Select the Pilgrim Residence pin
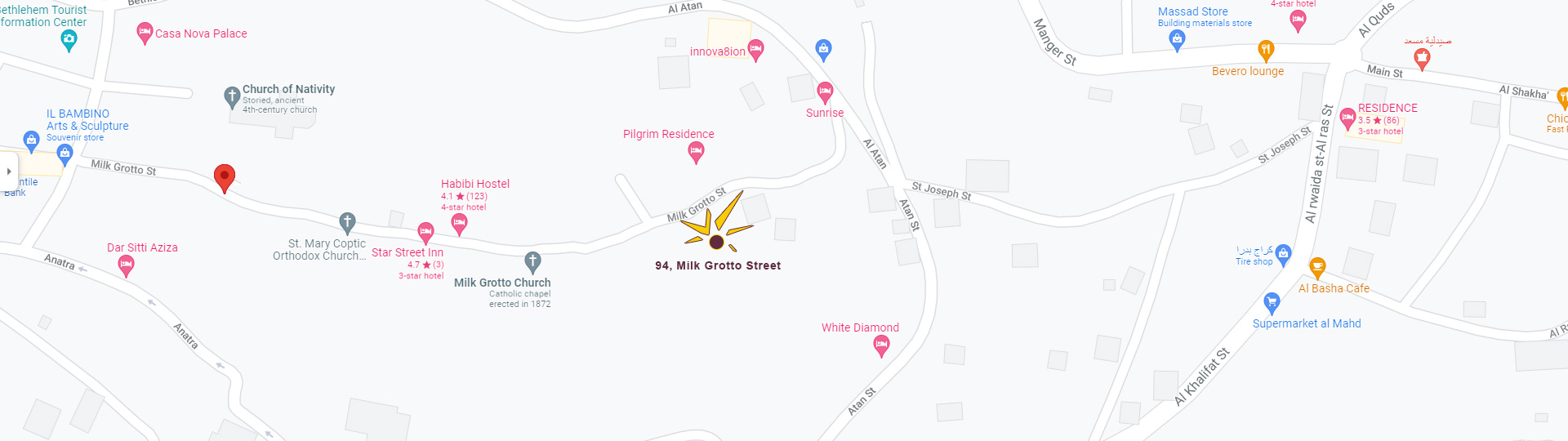 tap(696, 151)
